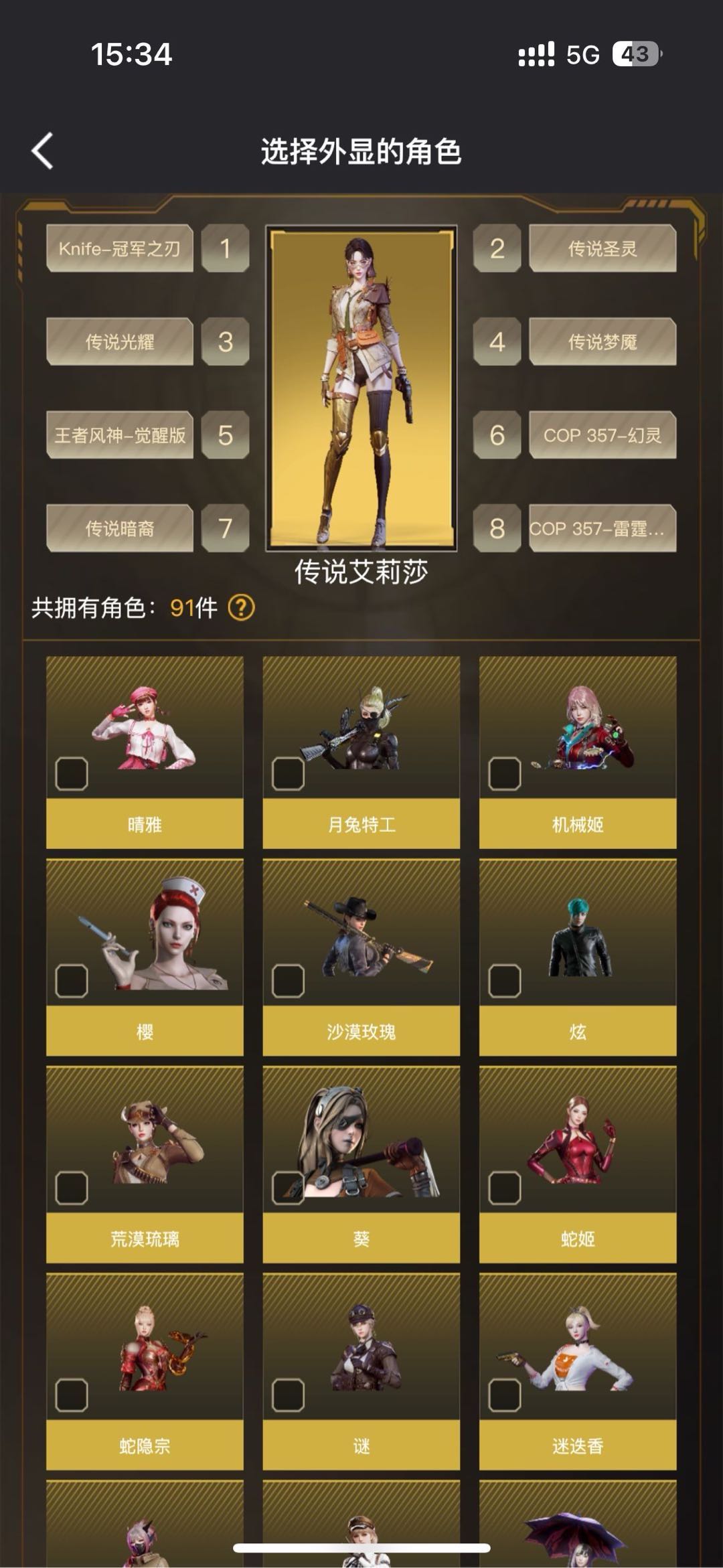Select the 传说暗裔 slot
Image resolution: width=723 pixels, height=1568 pixels.
(x=120, y=528)
